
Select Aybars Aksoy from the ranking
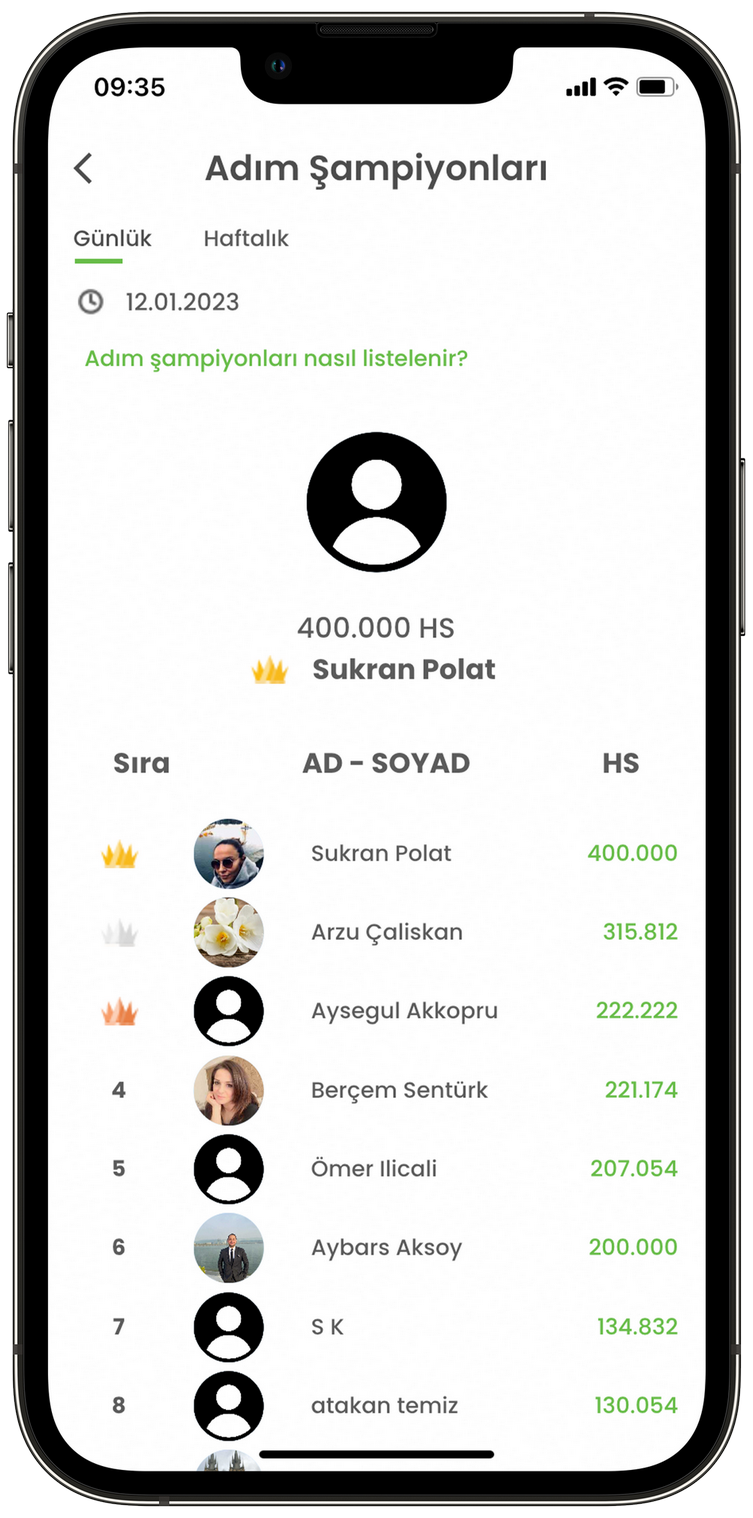(x=386, y=1248)
